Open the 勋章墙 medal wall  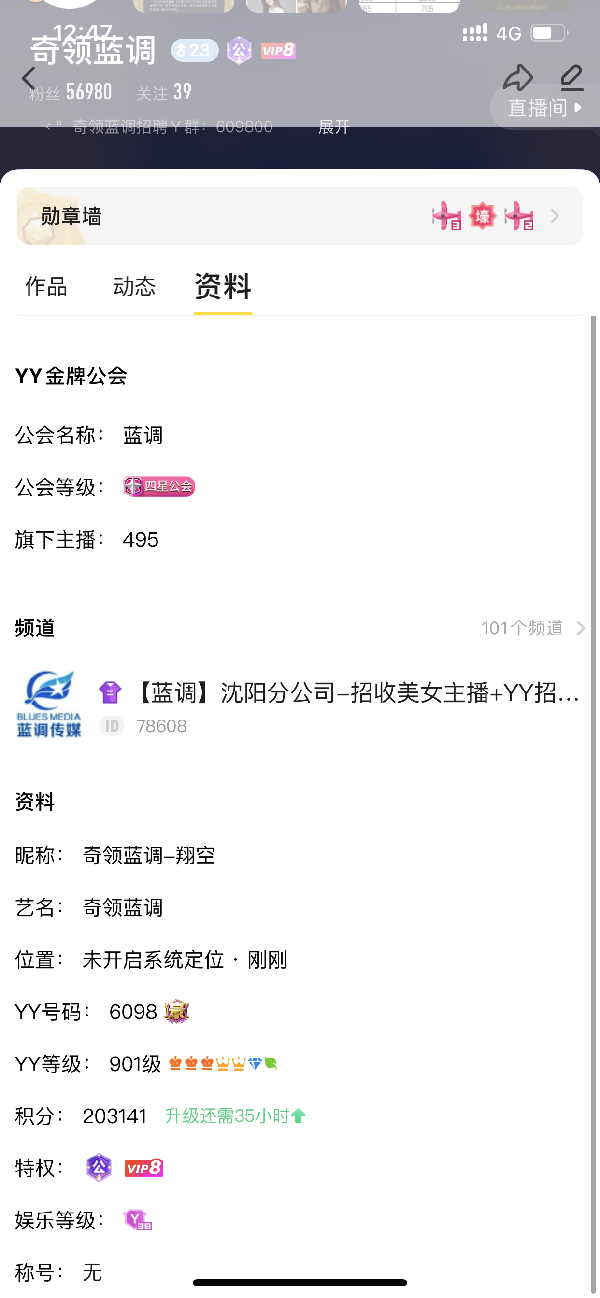pyautogui.click(x=299, y=216)
